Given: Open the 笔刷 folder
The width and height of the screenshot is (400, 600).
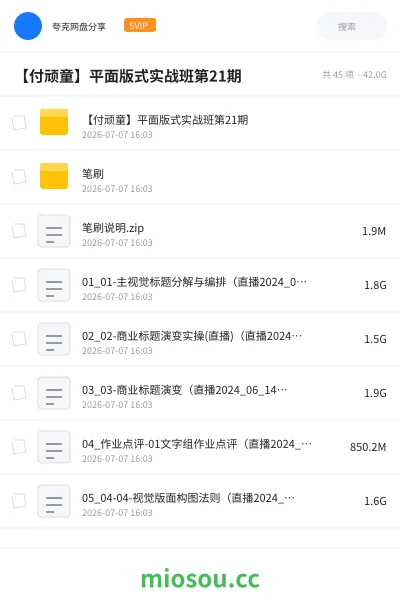Looking at the screenshot, I should [x=200, y=177].
